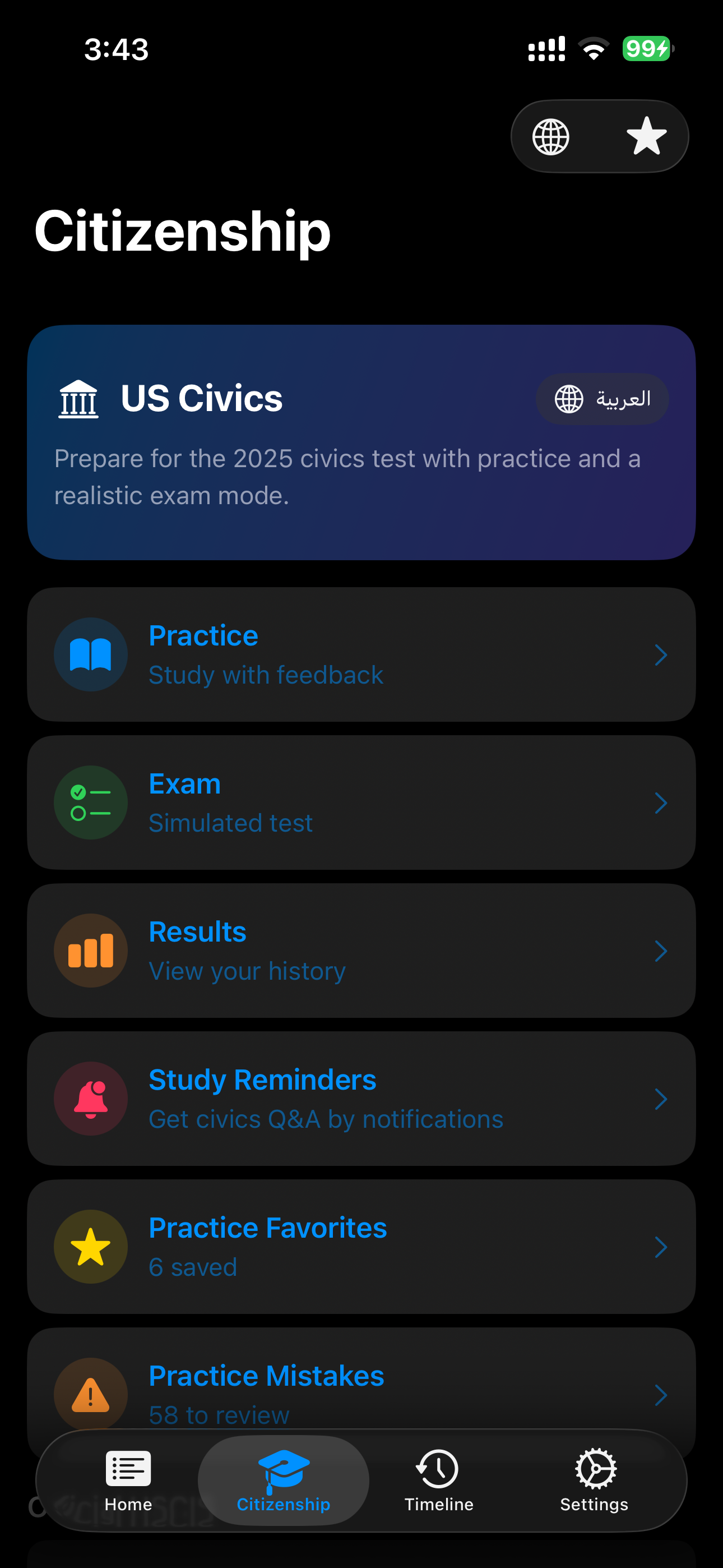Click the orange bar chart Results icon

90,950
